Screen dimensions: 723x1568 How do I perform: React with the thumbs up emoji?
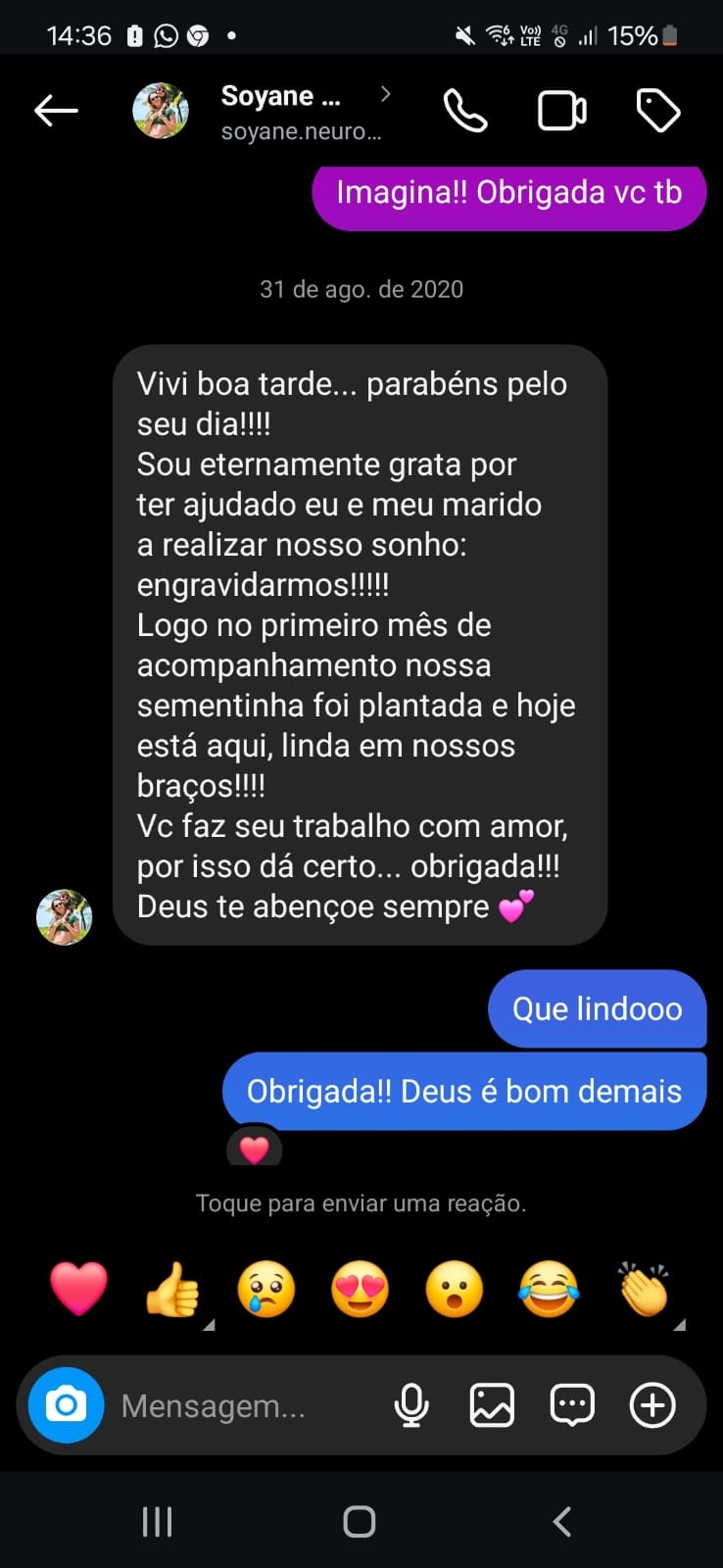[x=172, y=1289]
